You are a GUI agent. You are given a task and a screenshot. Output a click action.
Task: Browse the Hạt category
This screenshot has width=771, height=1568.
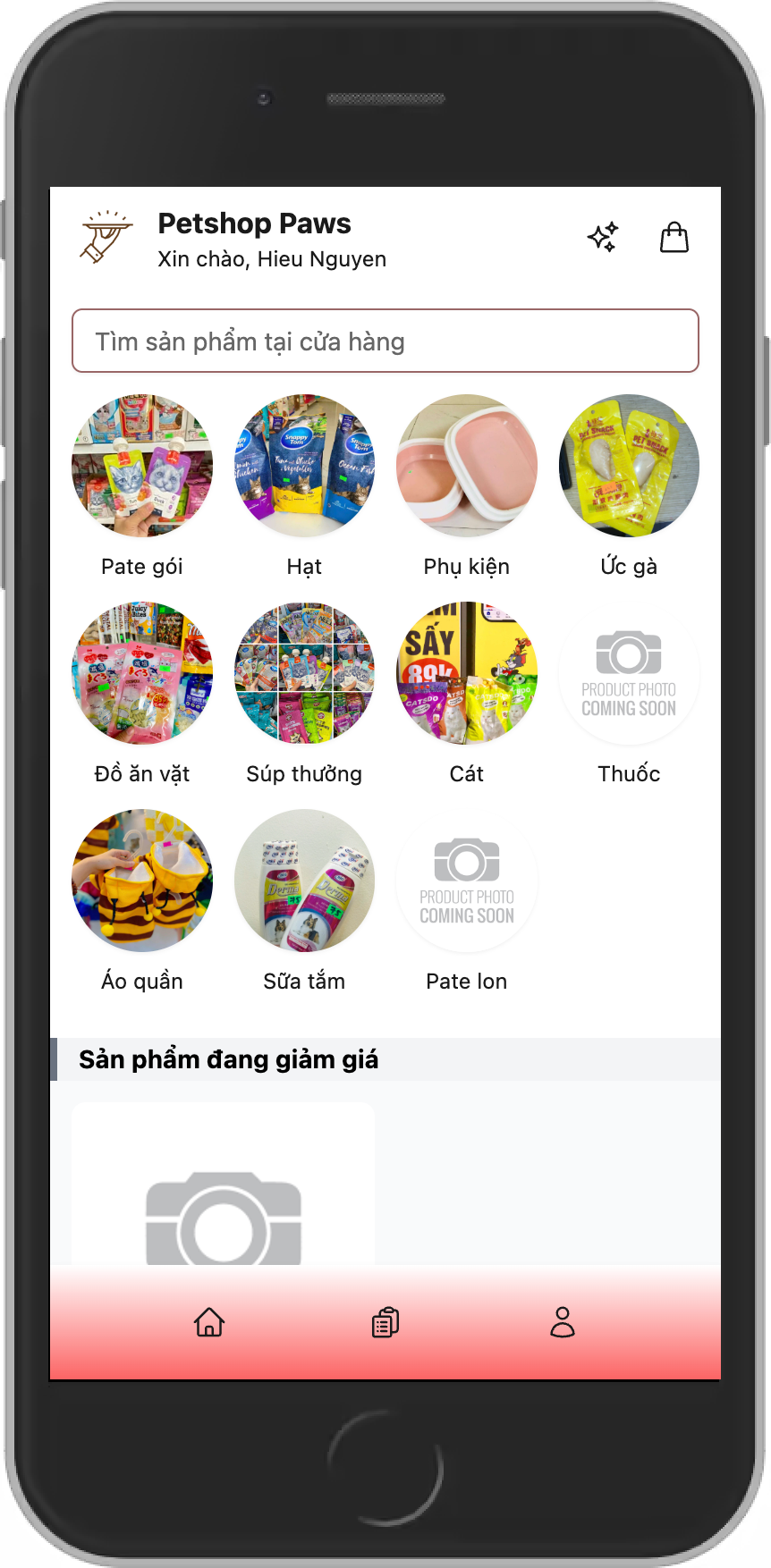point(304,466)
